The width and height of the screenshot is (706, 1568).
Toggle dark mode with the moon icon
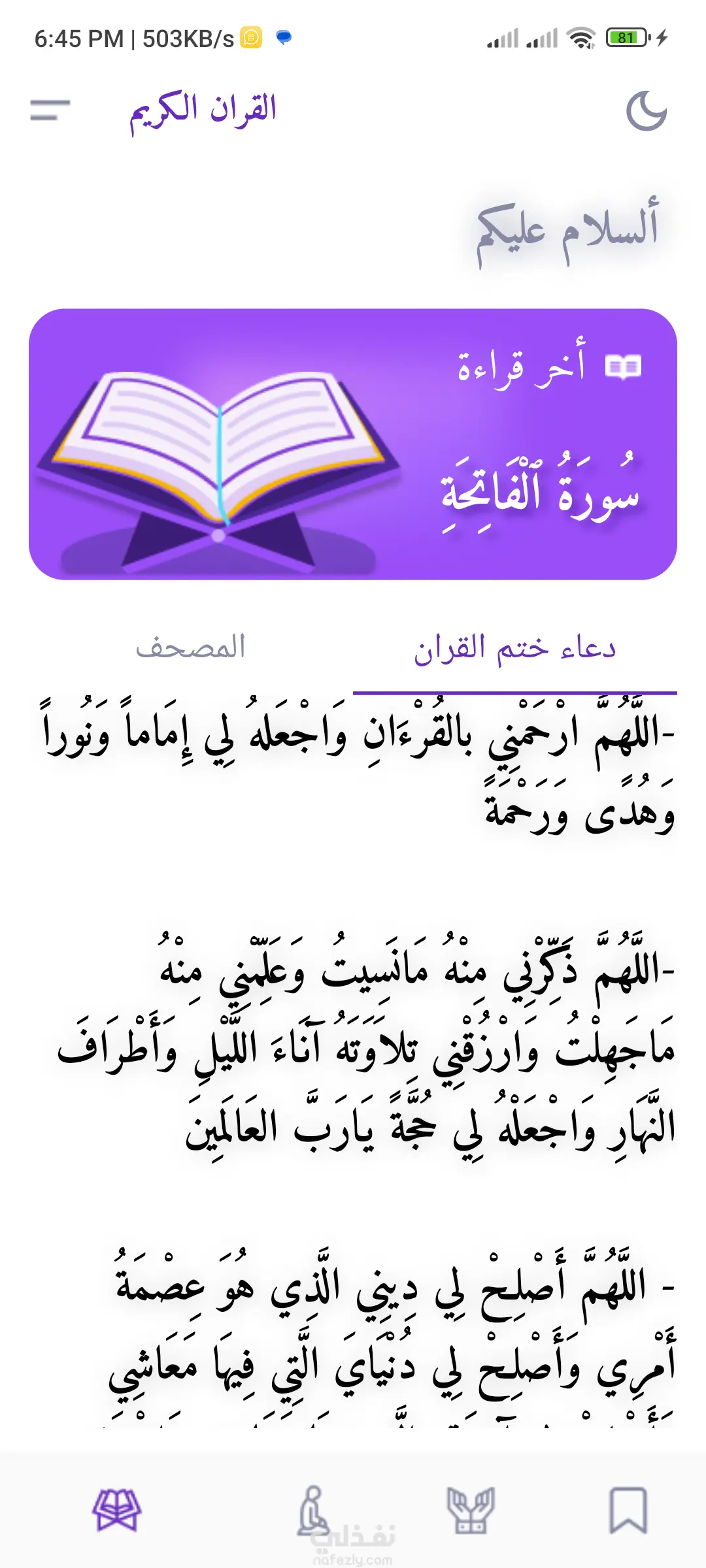tap(646, 111)
